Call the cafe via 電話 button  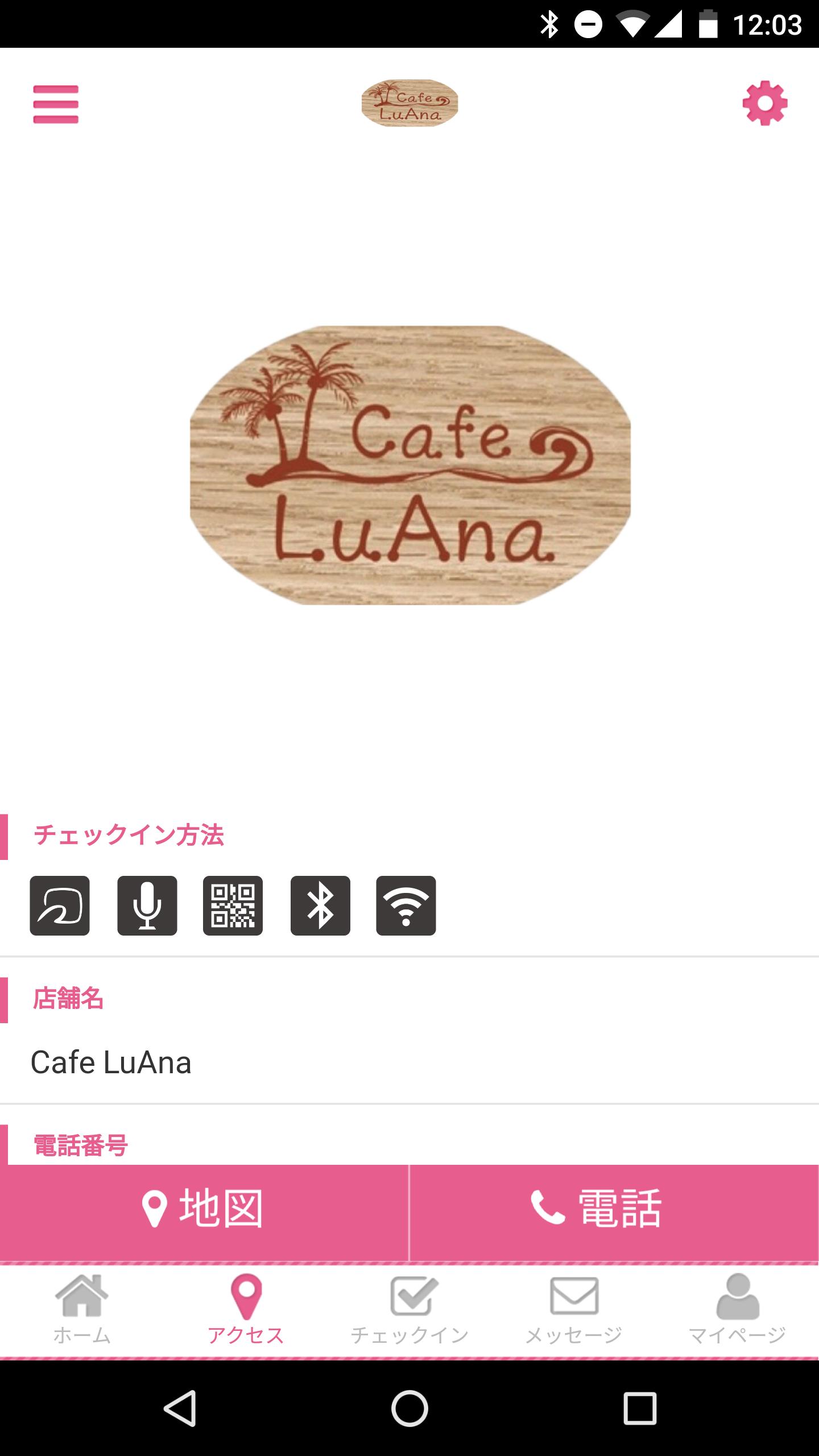(614, 1209)
